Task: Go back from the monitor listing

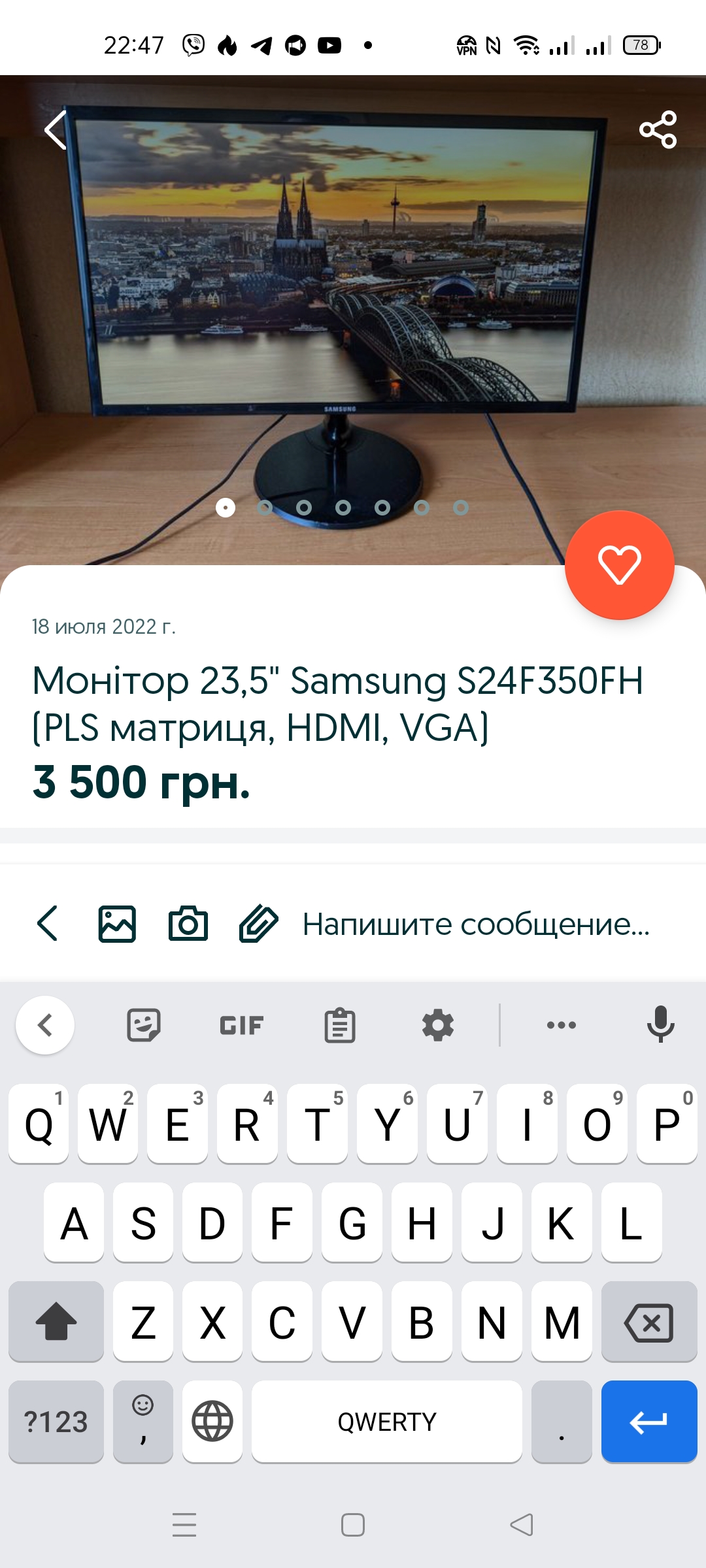Action: tap(56, 130)
